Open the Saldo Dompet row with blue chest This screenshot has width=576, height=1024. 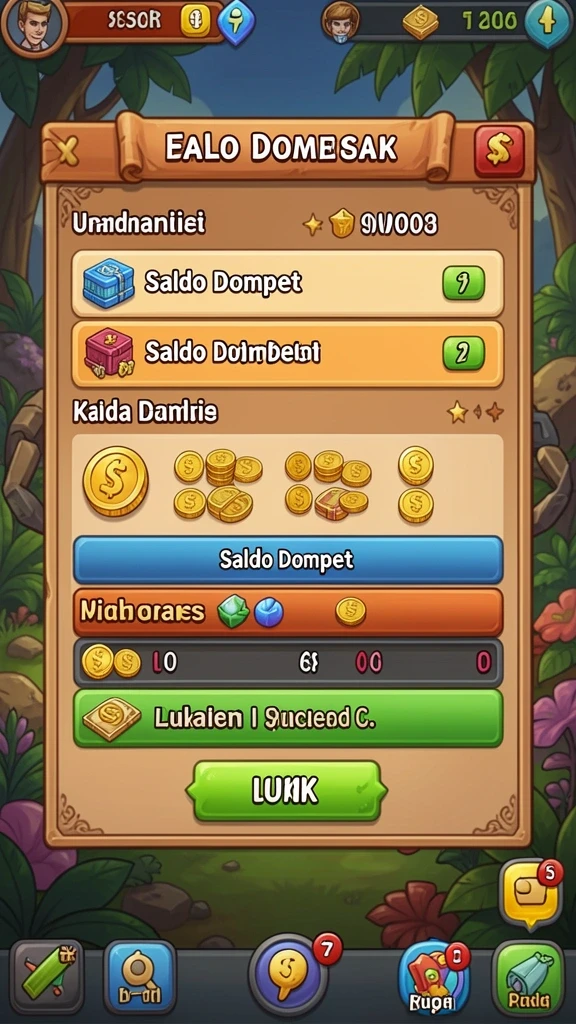point(287,283)
